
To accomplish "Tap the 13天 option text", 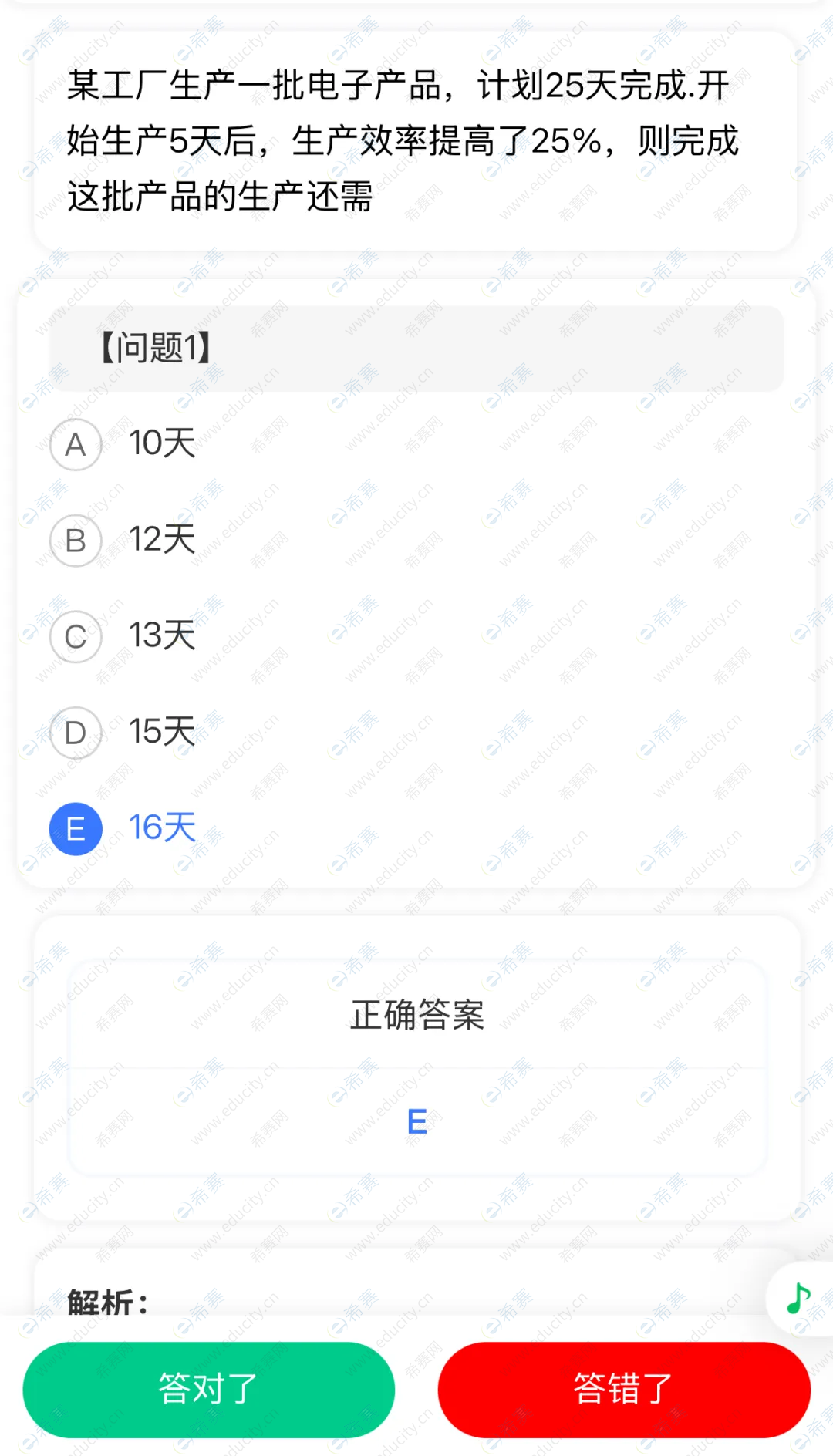I will pos(160,635).
